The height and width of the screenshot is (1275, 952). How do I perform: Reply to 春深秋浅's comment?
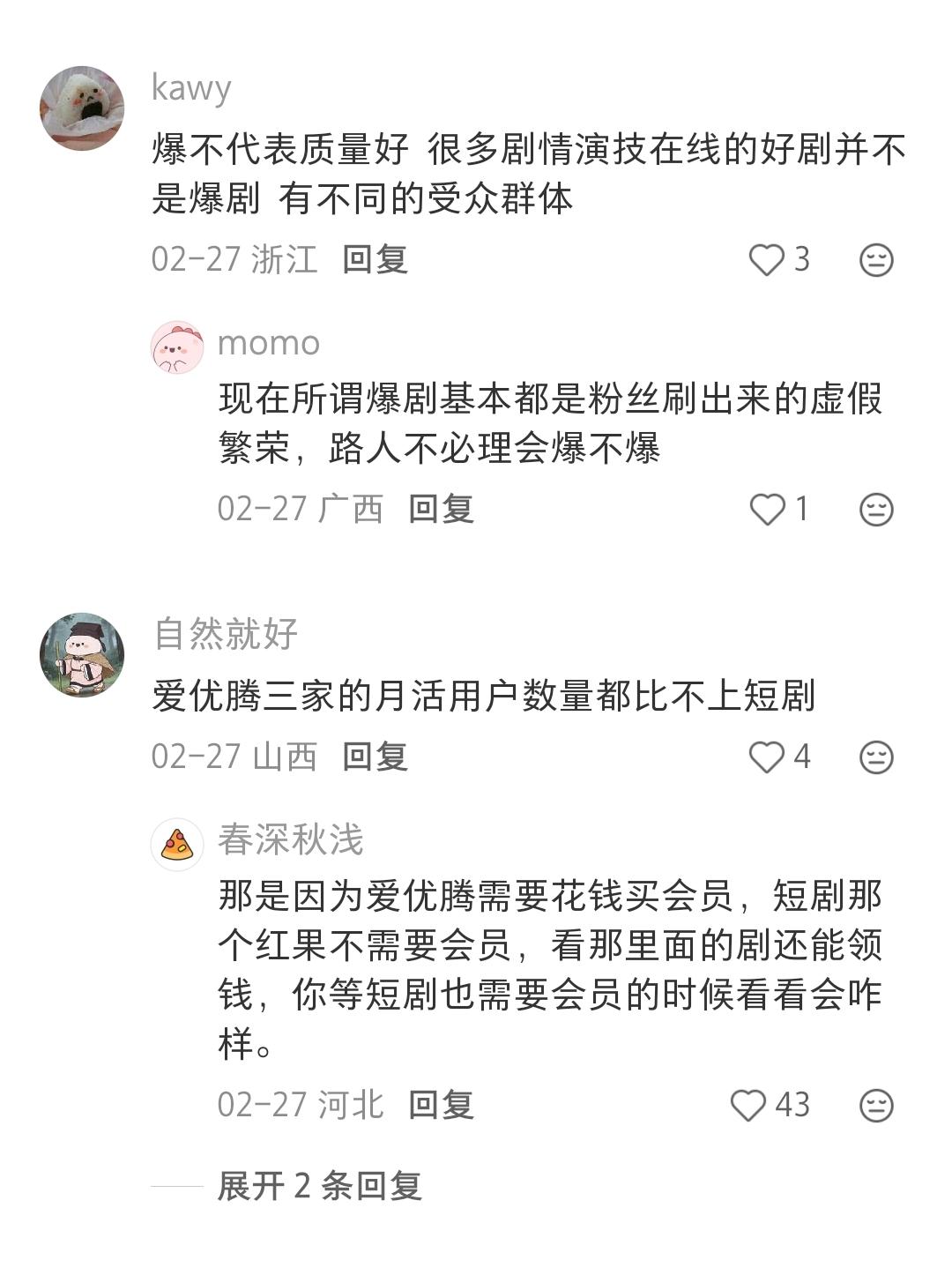pyautogui.click(x=441, y=1106)
